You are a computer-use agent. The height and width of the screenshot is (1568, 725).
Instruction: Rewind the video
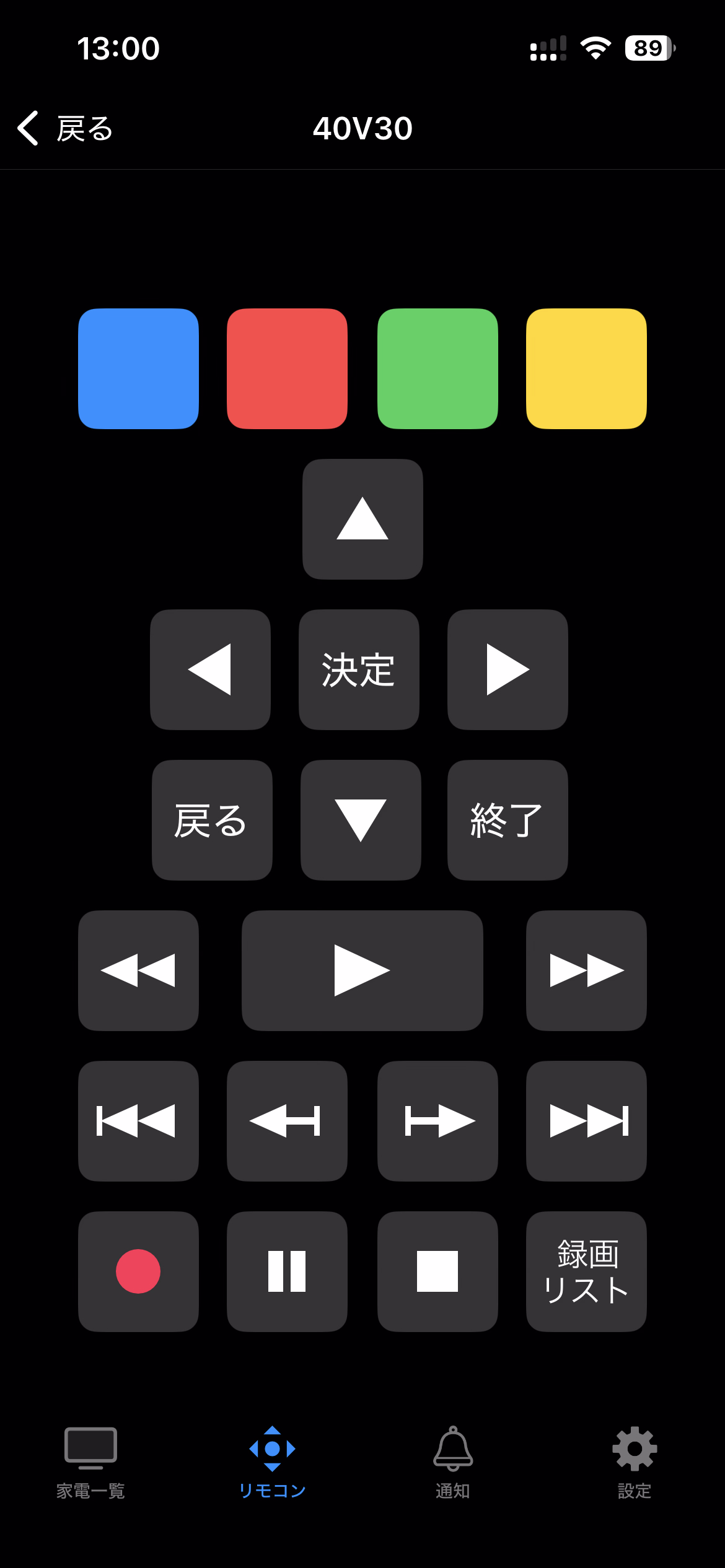tap(138, 970)
